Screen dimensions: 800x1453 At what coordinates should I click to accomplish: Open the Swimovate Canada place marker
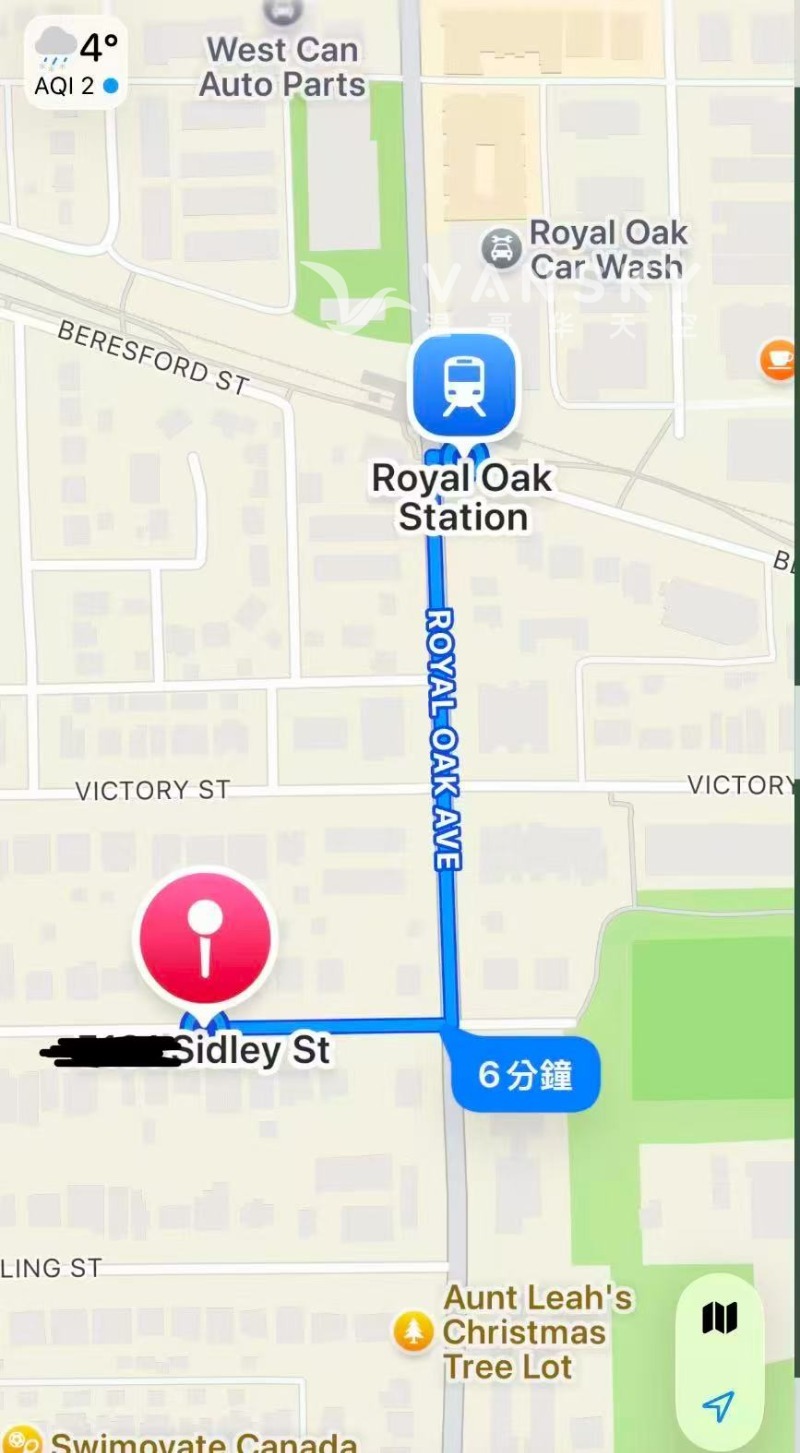pos(25,1441)
